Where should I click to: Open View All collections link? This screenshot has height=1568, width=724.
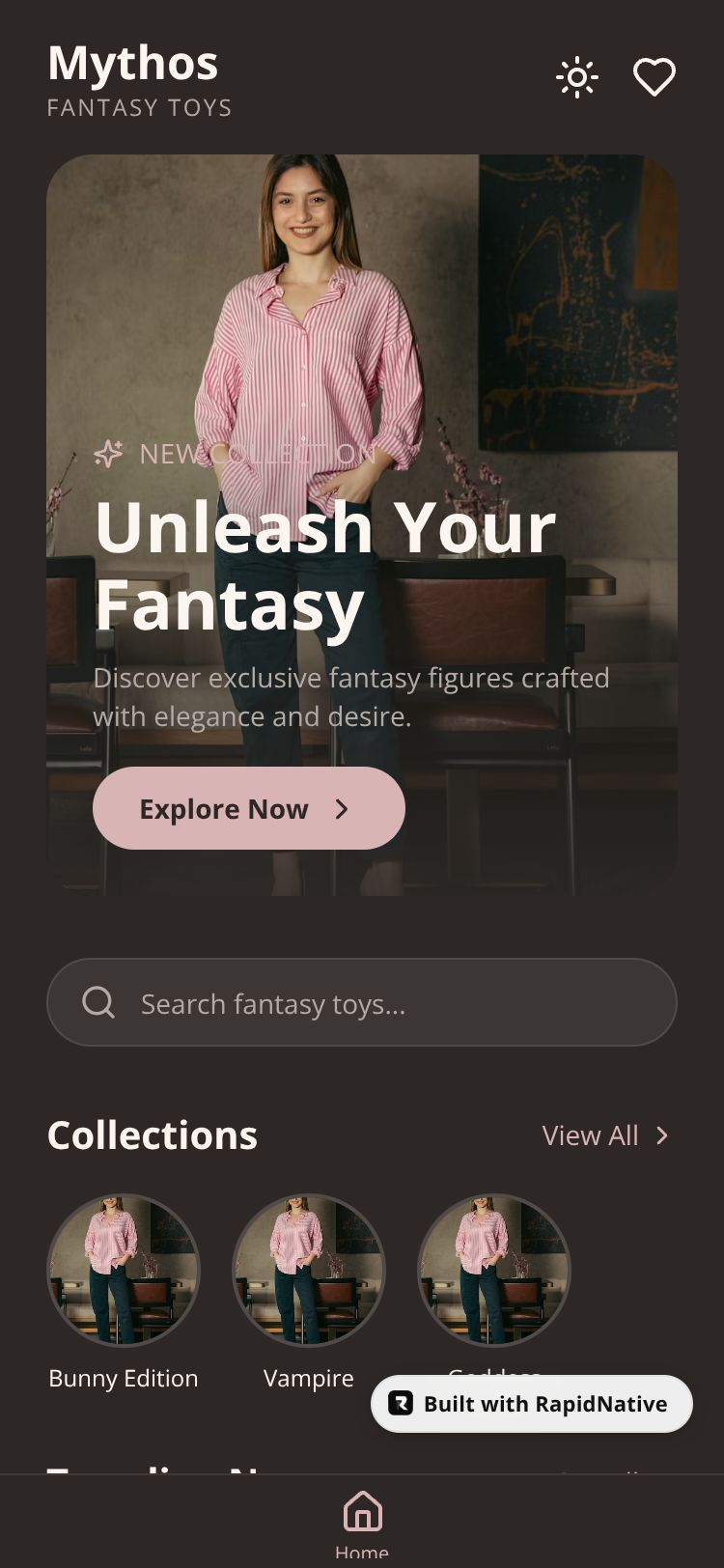click(x=605, y=1135)
